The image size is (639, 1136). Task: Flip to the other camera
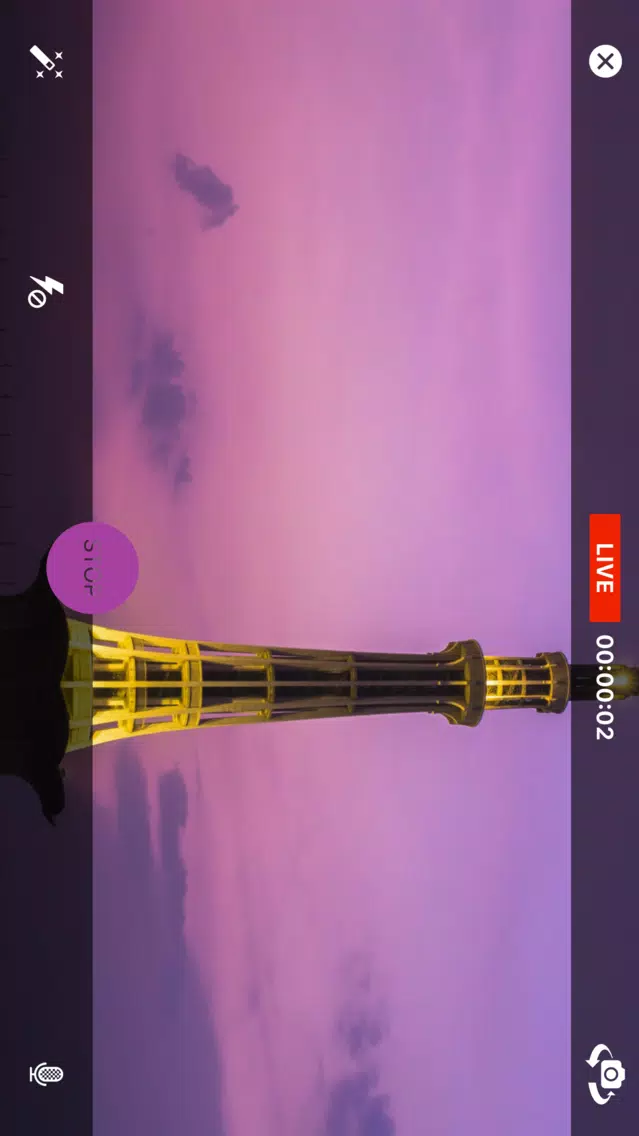point(605,1074)
